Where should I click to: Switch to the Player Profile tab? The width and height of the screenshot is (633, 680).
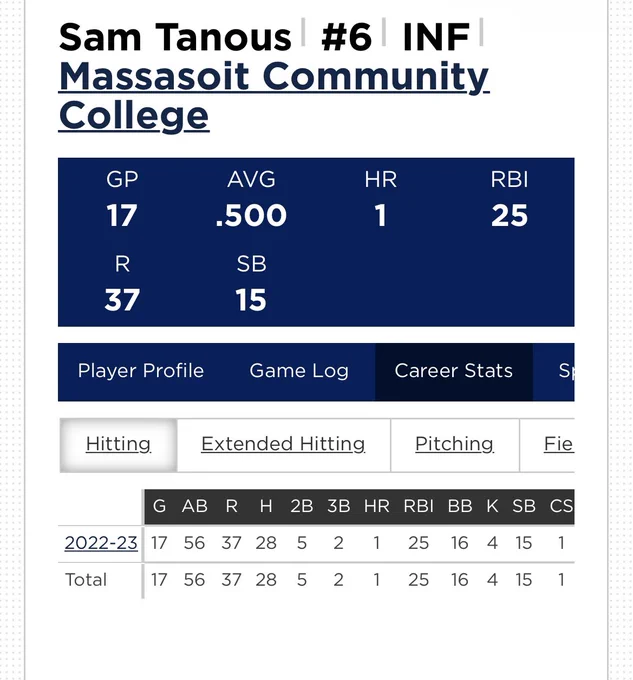140,371
